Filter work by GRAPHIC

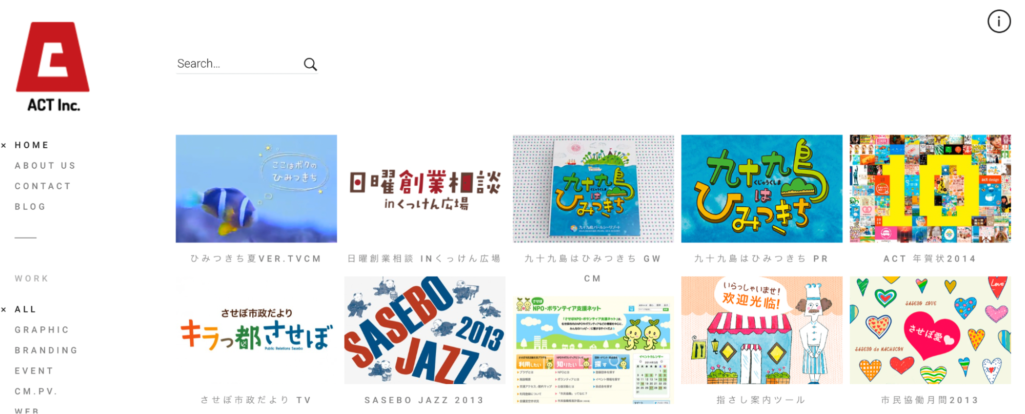click(x=42, y=330)
